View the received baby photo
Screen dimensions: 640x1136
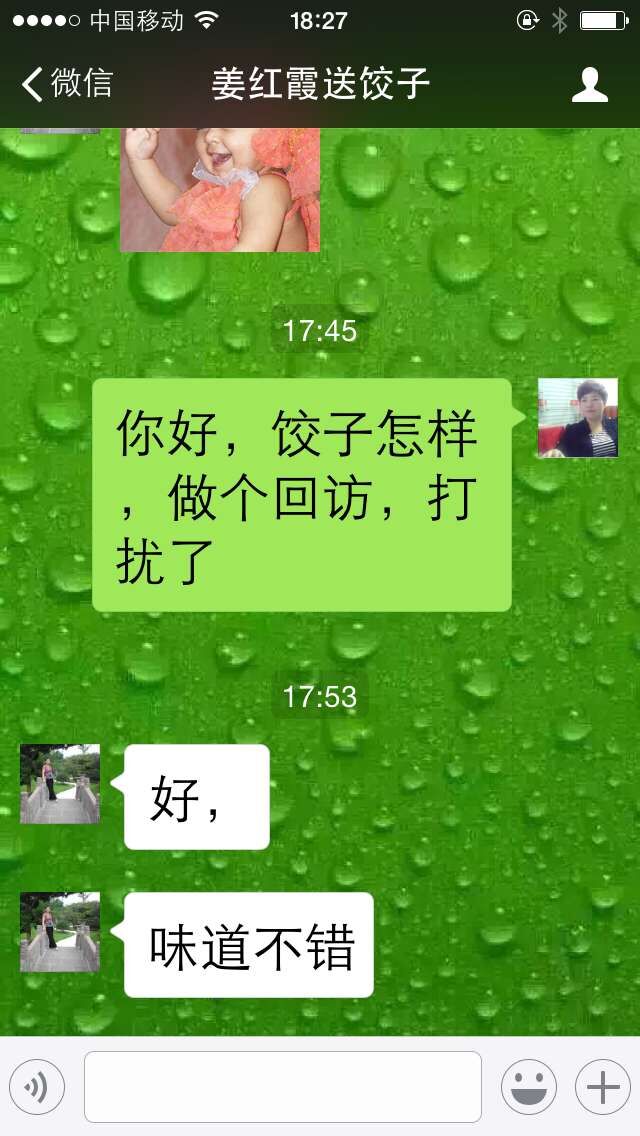point(220,190)
